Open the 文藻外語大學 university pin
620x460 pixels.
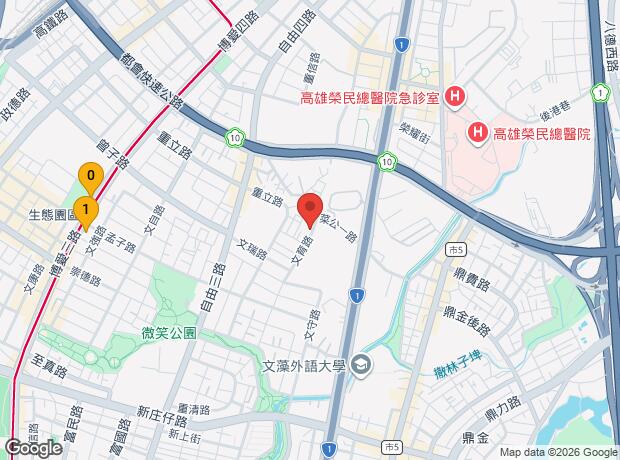click(362, 365)
